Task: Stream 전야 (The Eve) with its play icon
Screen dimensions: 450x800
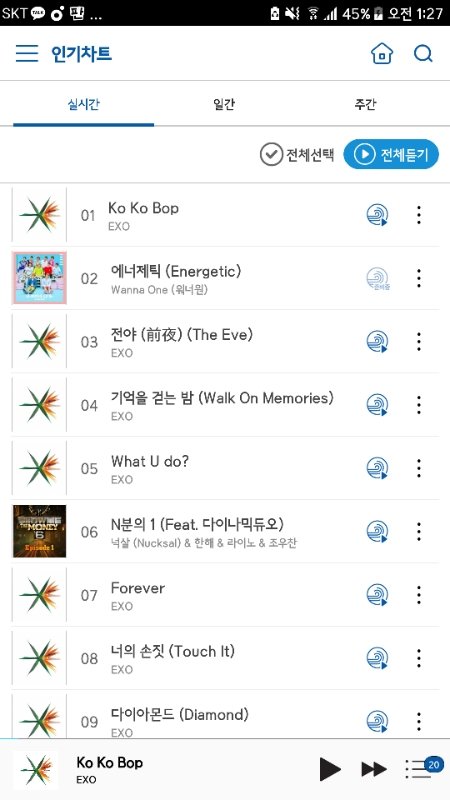Action: (377, 341)
